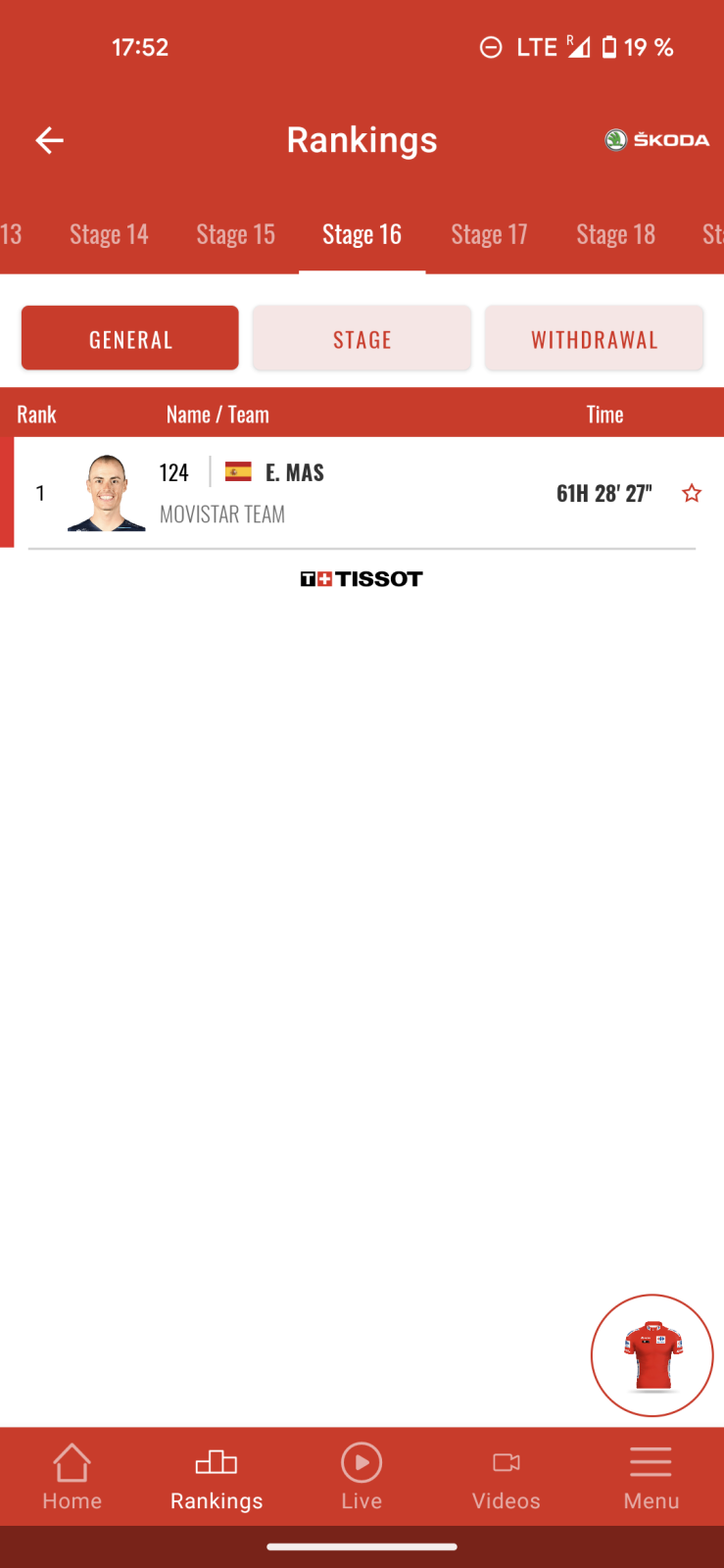Go back using the arrow icon
Screen dimensions: 724x1568
pos(49,140)
